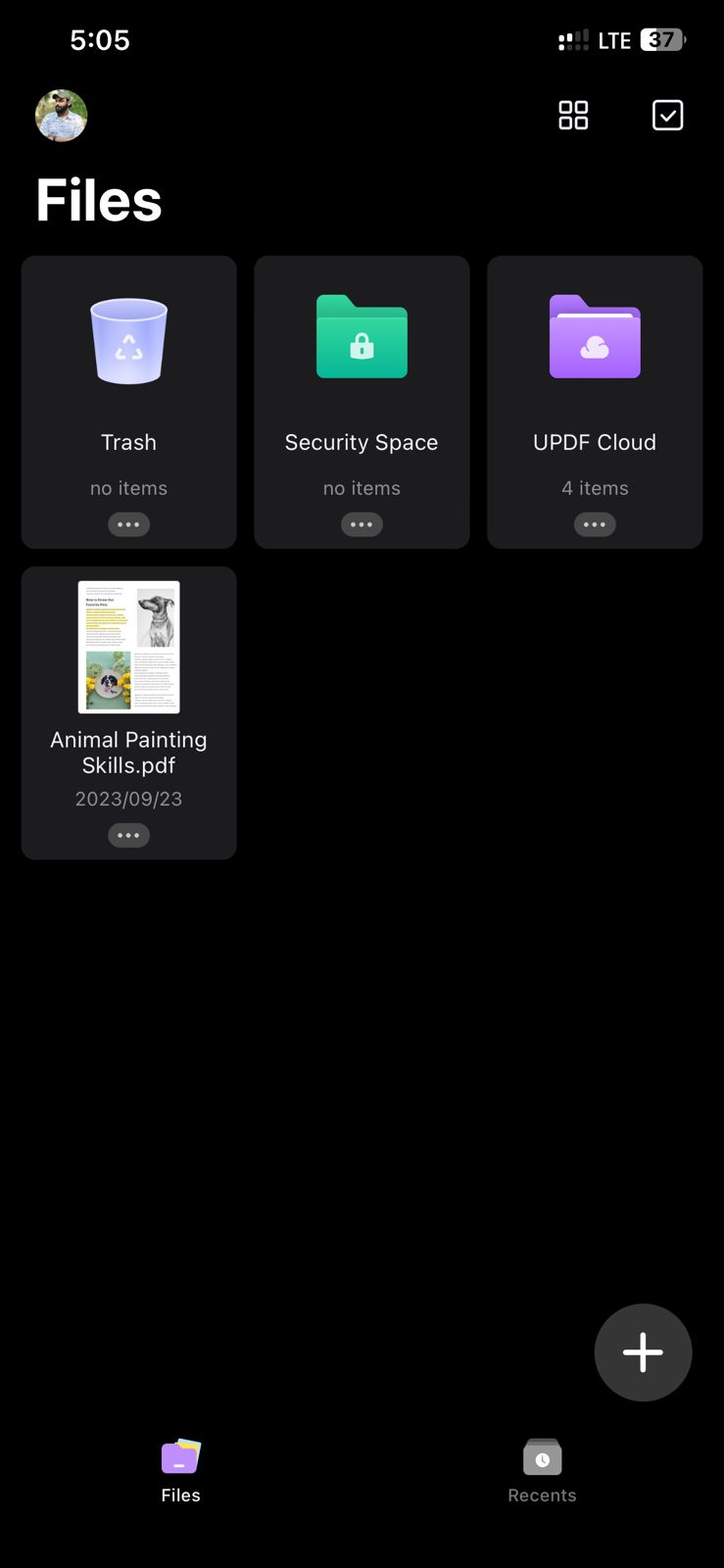Tap the Files folder icon in bottom bar

tap(180, 1457)
